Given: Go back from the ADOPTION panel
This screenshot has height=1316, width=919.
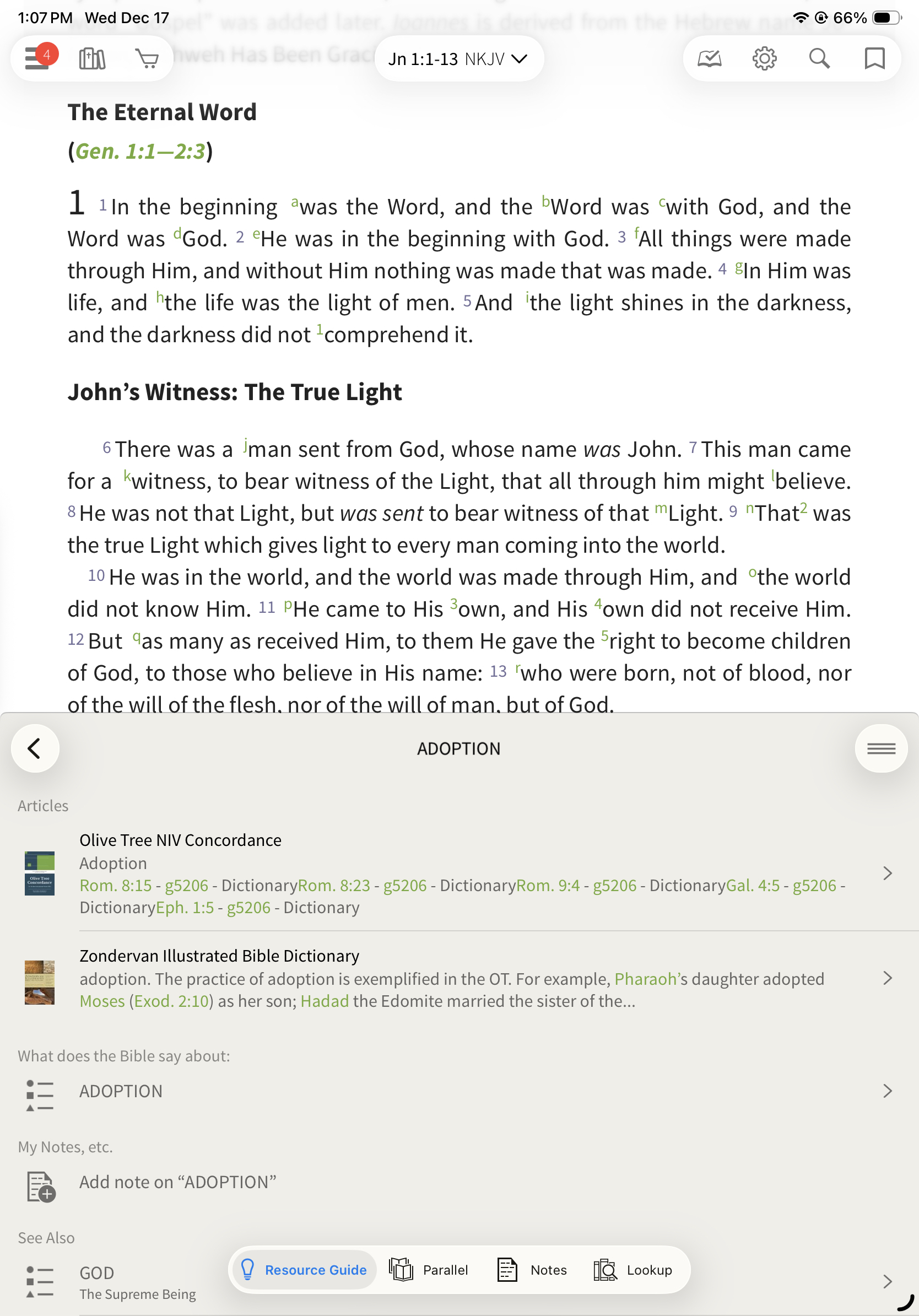Looking at the screenshot, I should [x=35, y=748].
